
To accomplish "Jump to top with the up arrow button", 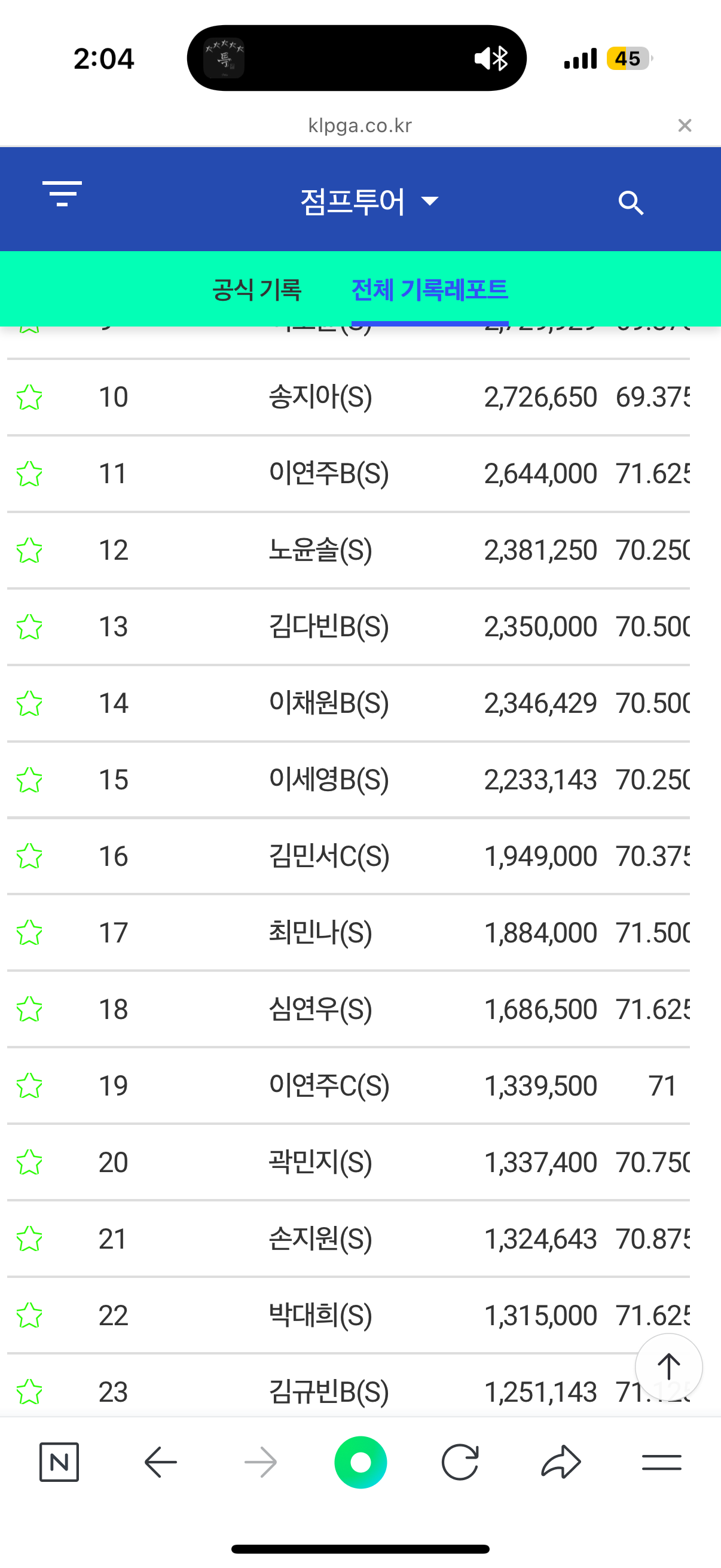I will pyautogui.click(x=668, y=1367).
